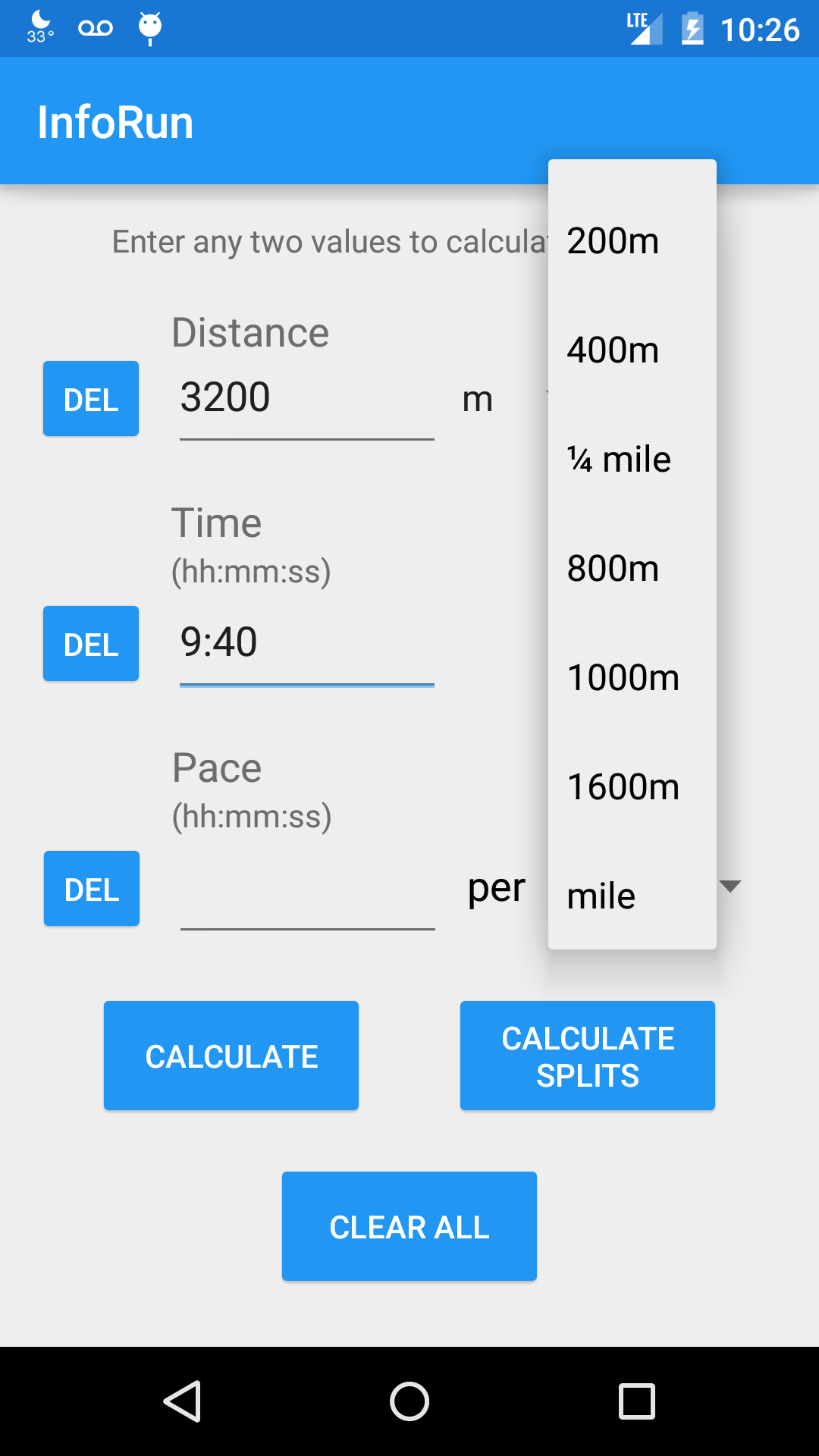This screenshot has height=1456, width=819.
Task: Tap the Distance input showing 3200
Action: tap(307, 400)
